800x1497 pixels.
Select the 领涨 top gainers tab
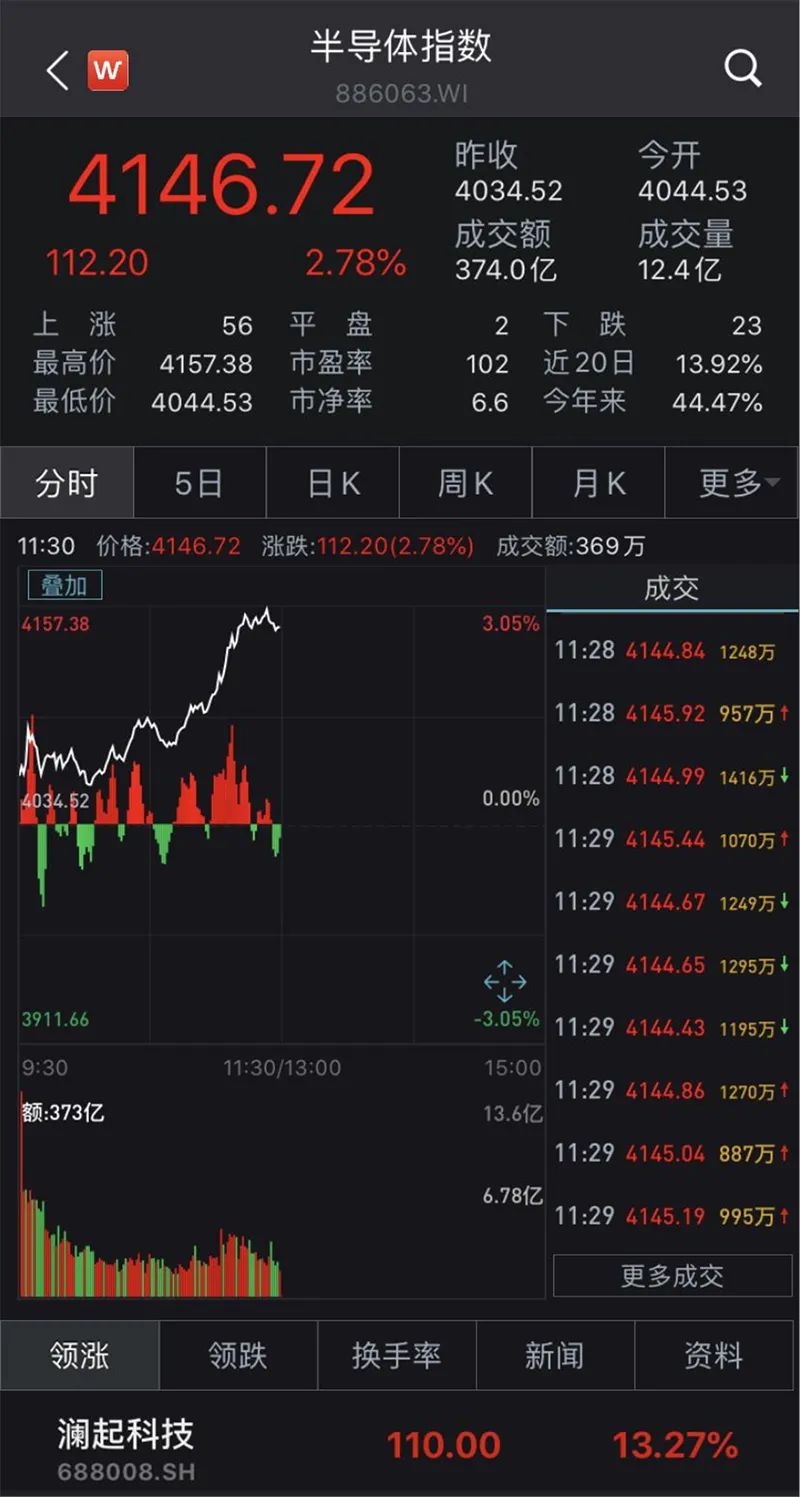pyautogui.click(x=80, y=1356)
